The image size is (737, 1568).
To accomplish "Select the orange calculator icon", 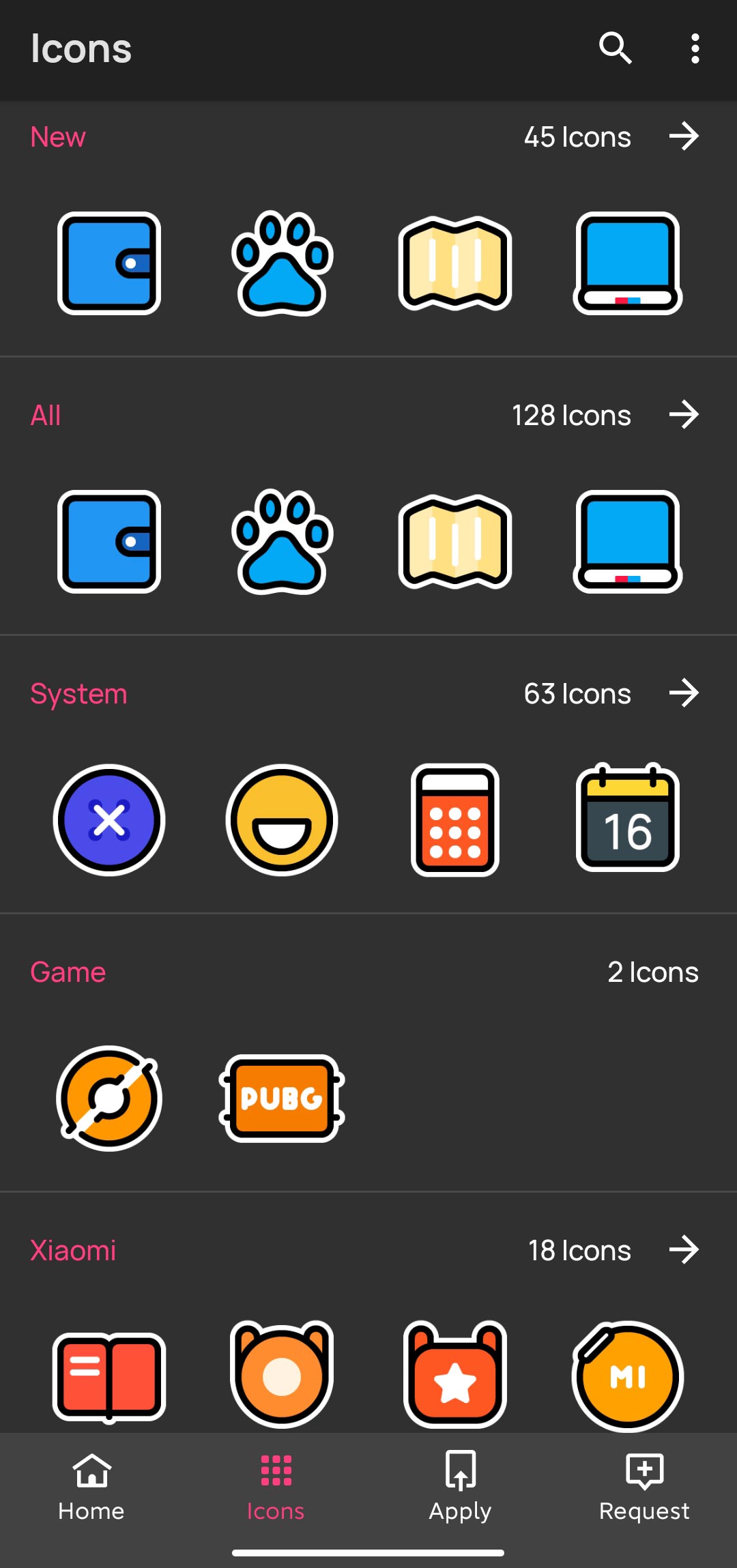I will 454,819.
